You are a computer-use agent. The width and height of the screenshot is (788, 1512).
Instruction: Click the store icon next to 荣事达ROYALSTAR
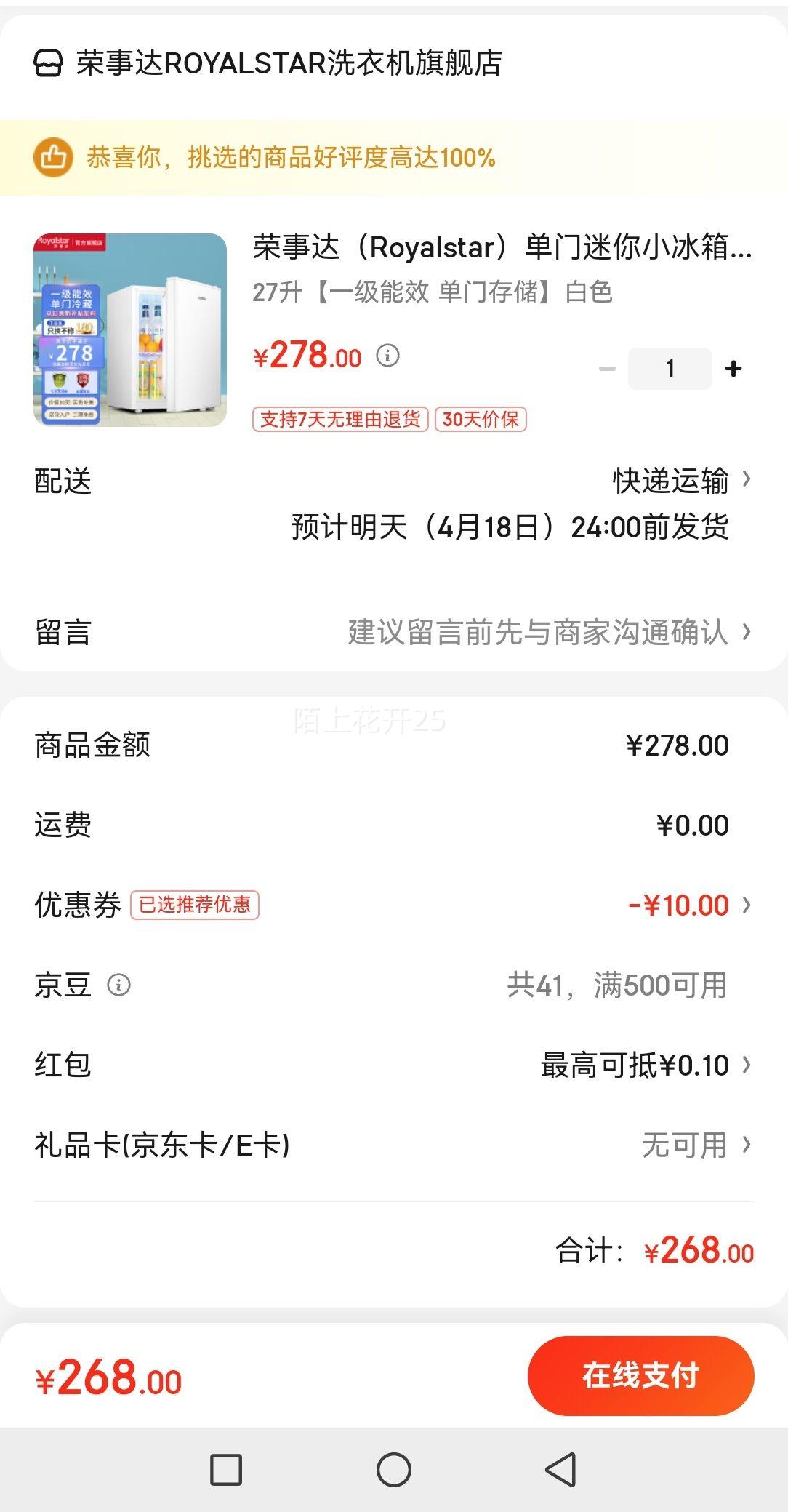[x=48, y=64]
